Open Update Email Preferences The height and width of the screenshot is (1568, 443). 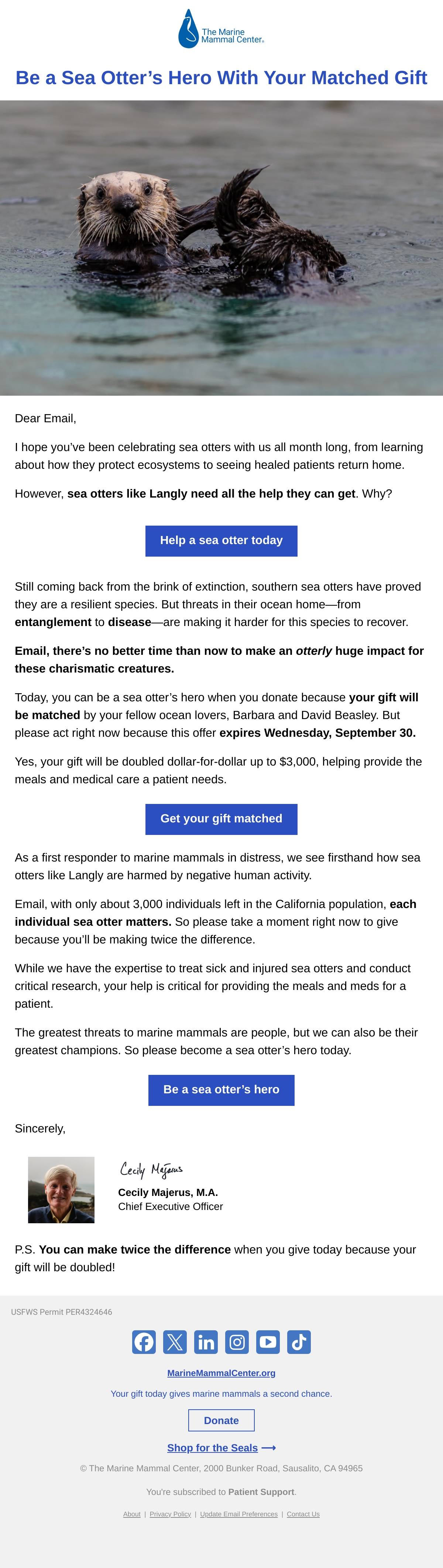[238, 1514]
